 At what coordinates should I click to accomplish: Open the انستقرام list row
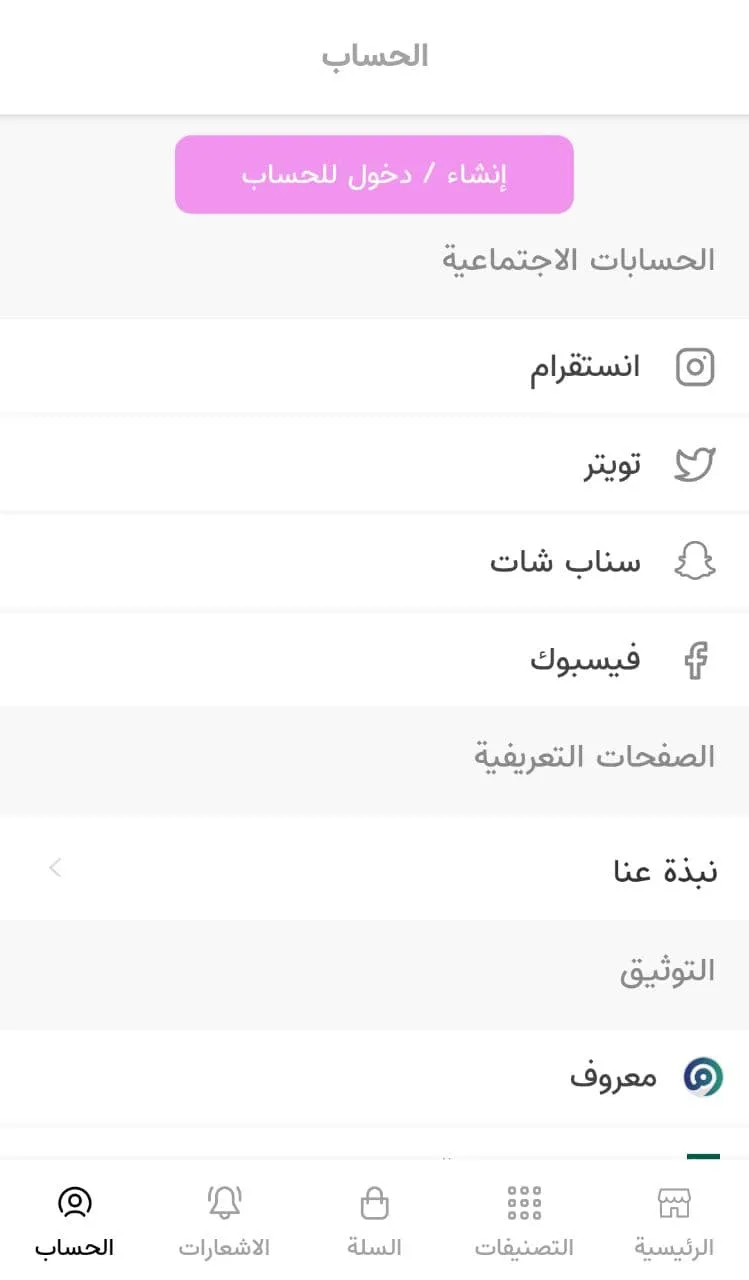[375, 366]
